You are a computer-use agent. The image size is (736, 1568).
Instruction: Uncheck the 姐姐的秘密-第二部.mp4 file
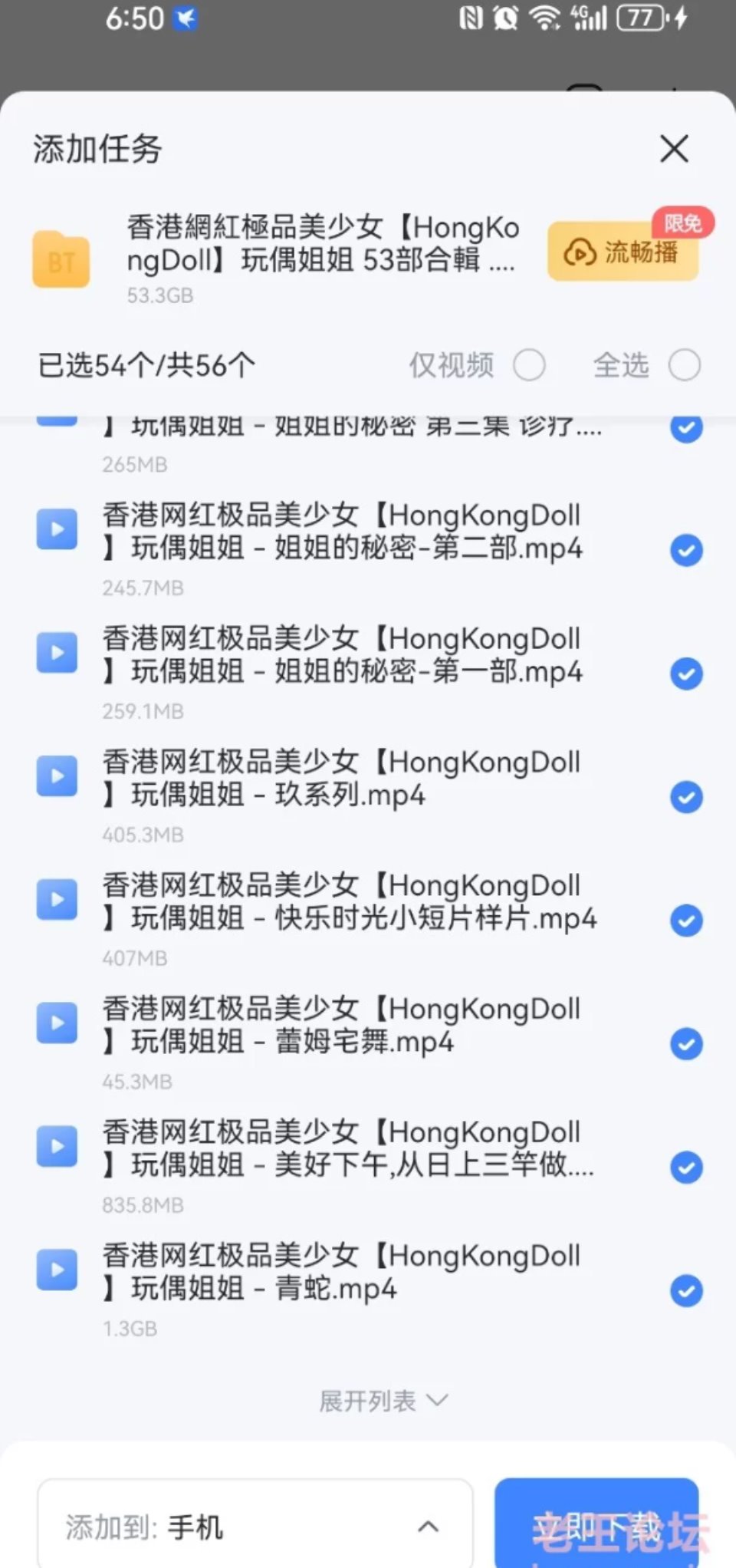click(686, 550)
